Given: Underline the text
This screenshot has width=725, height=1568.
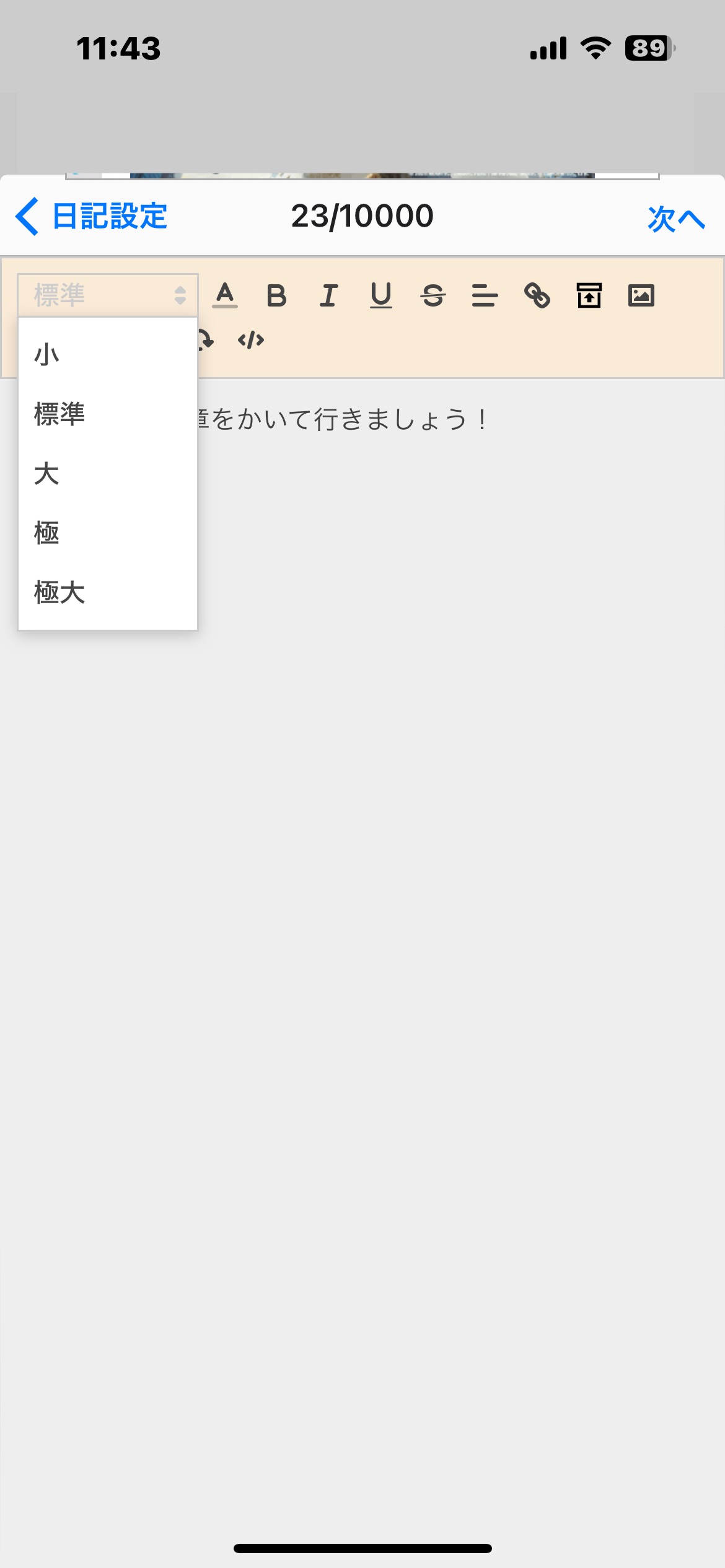Looking at the screenshot, I should coord(380,295).
